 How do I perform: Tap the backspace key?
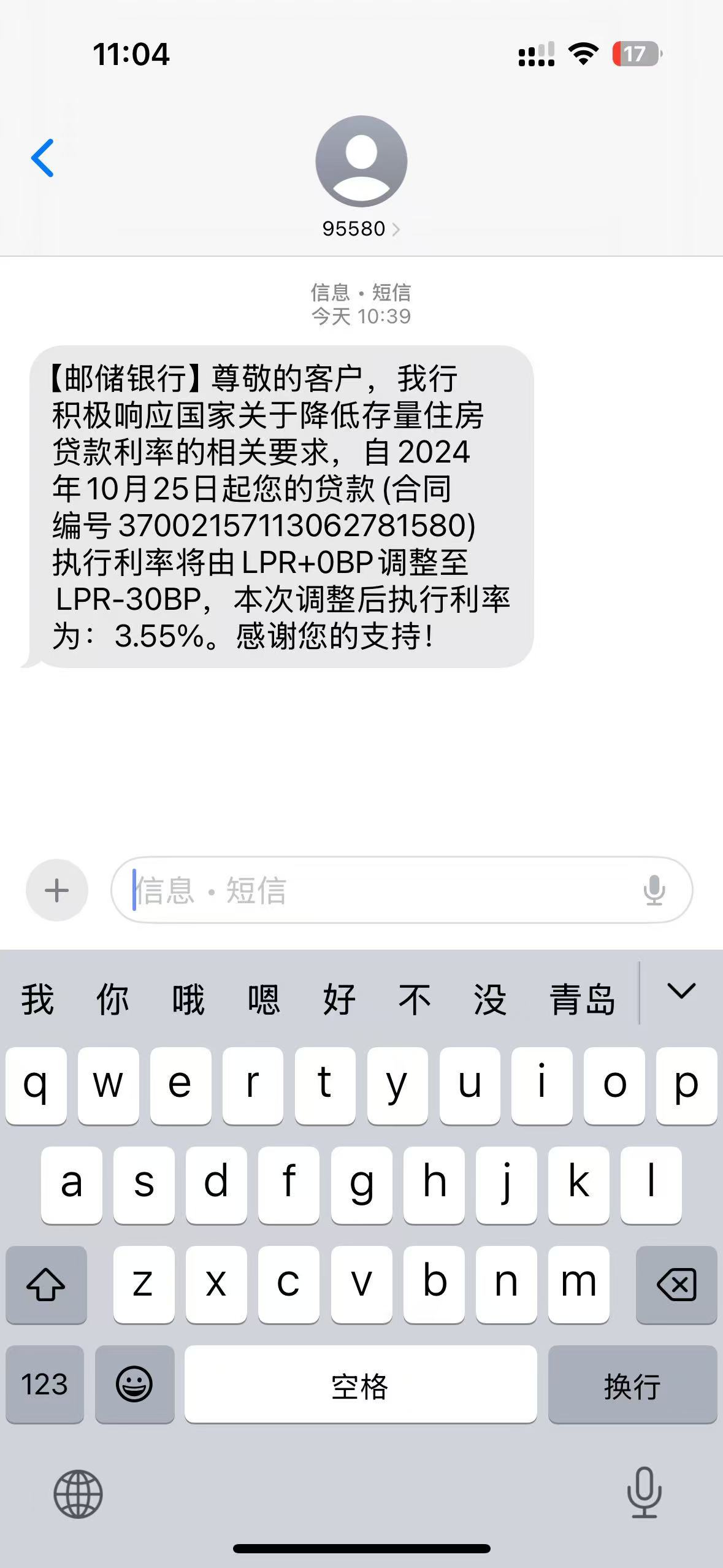point(676,1285)
